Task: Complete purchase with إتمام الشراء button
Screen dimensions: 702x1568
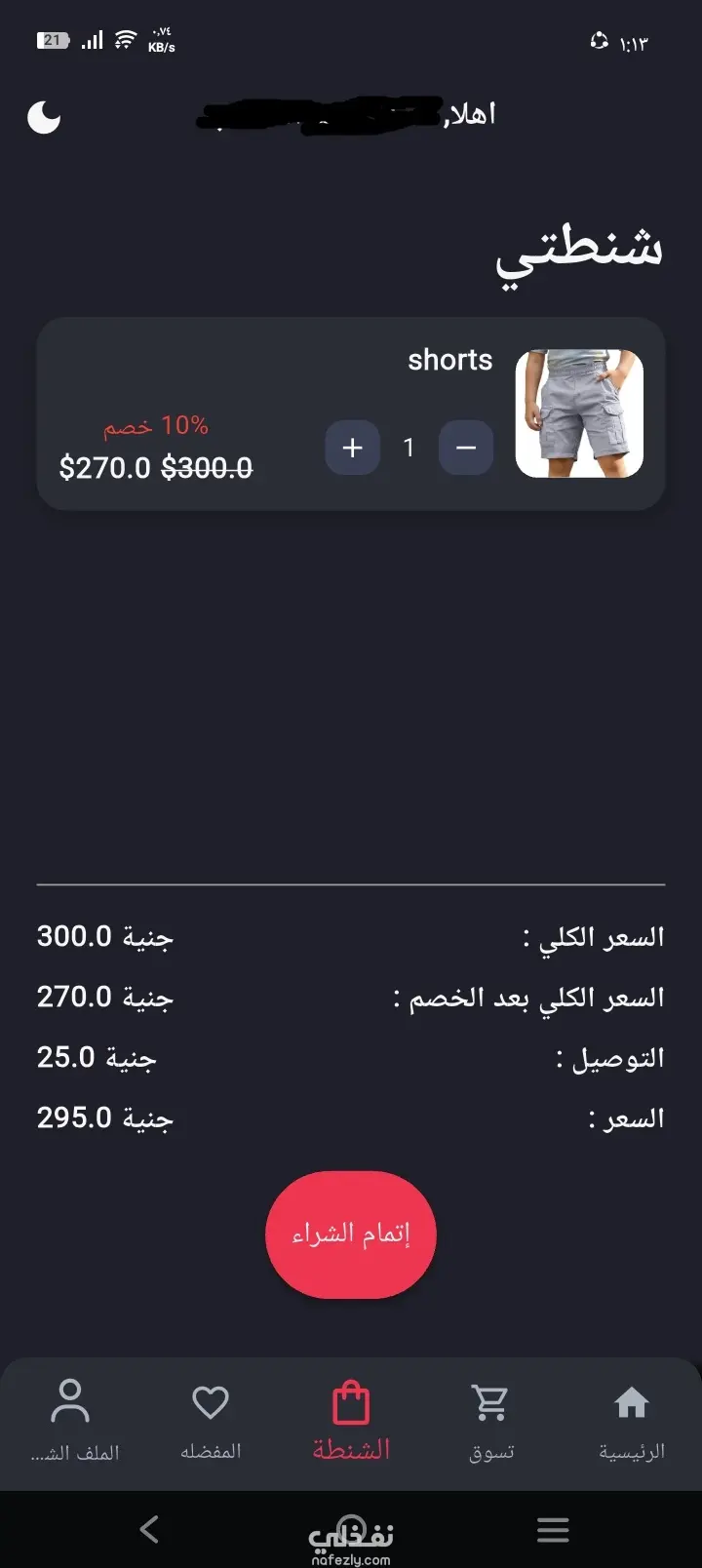Action: coord(351,1235)
